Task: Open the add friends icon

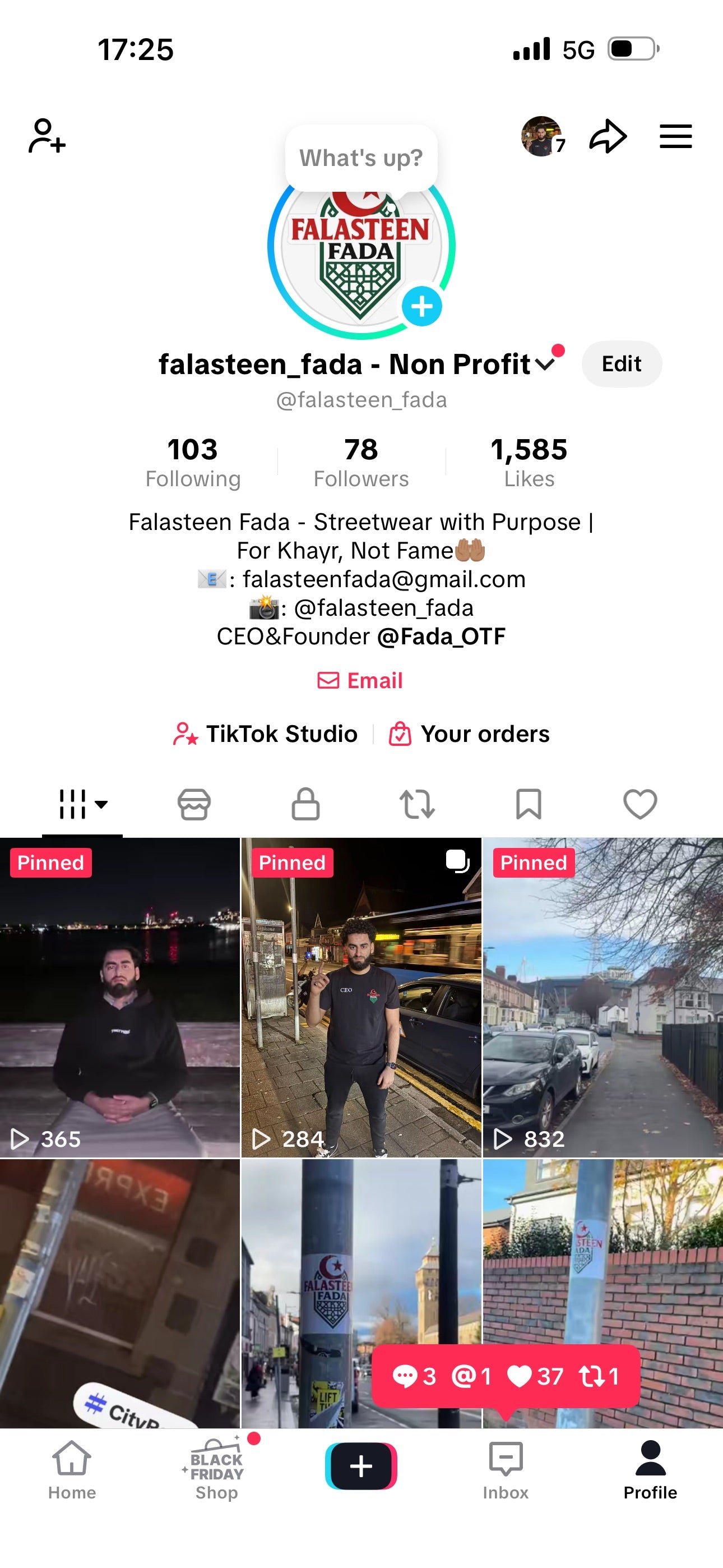Action: click(47, 136)
